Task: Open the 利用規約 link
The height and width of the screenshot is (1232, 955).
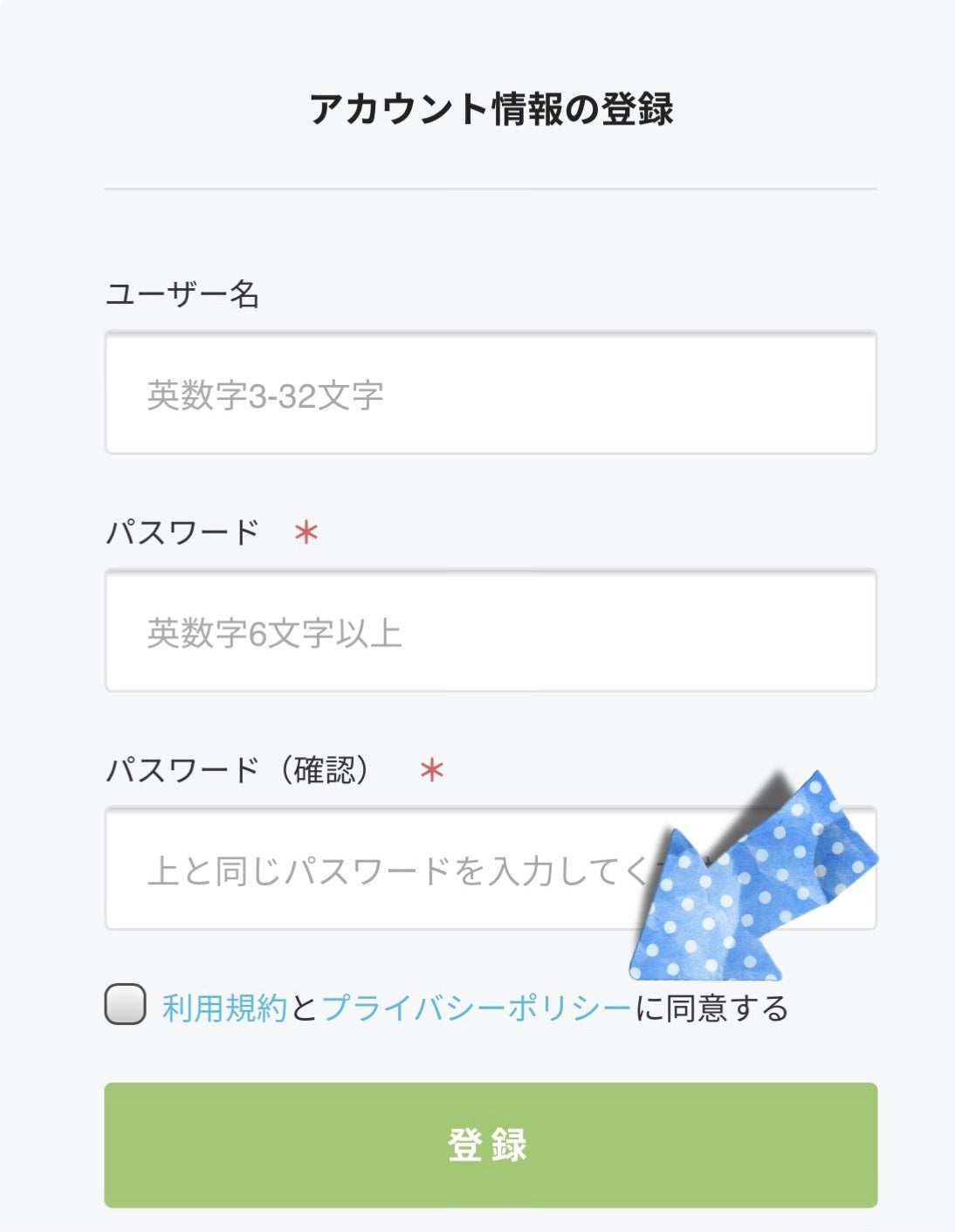Action: pyautogui.click(x=224, y=1008)
